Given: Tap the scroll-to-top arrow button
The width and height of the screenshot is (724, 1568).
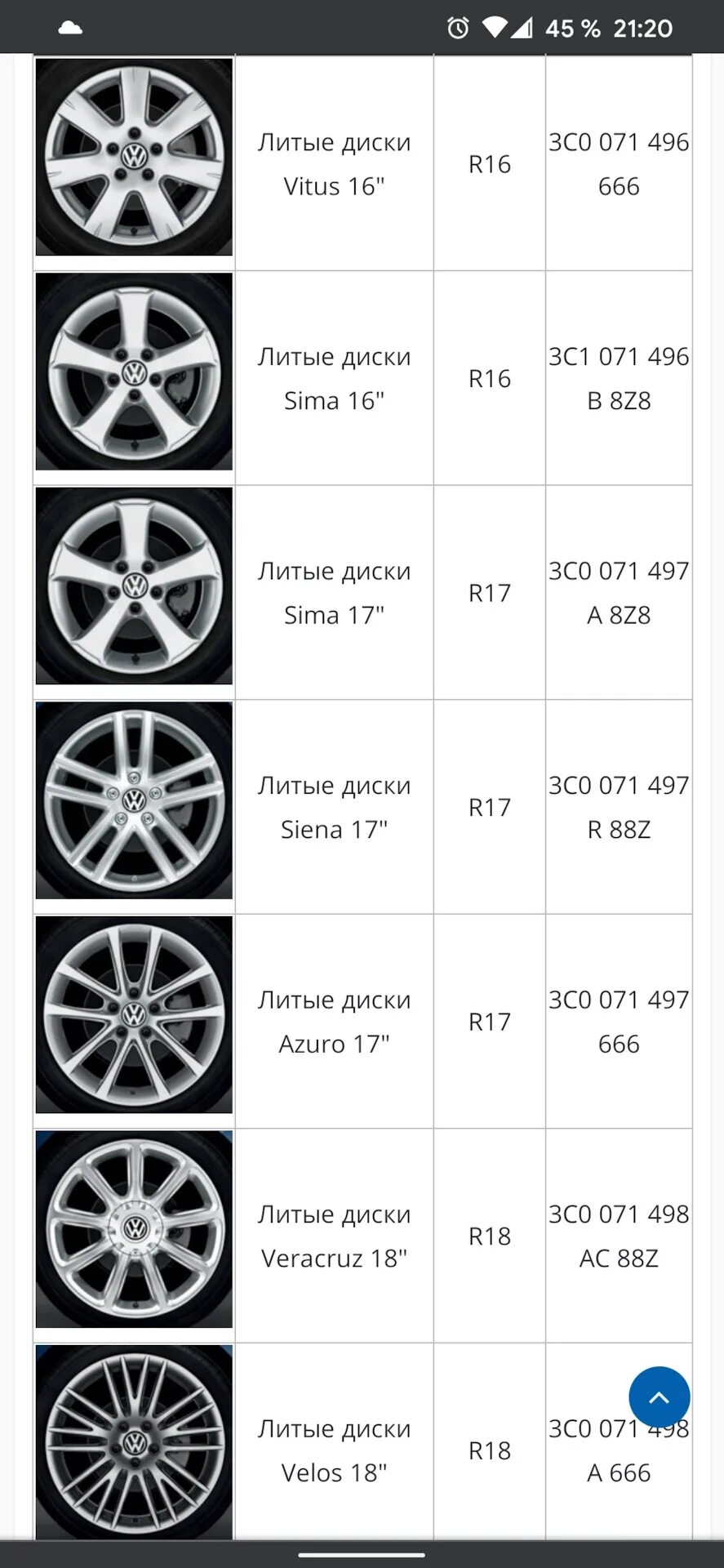Looking at the screenshot, I should click(x=659, y=1397).
